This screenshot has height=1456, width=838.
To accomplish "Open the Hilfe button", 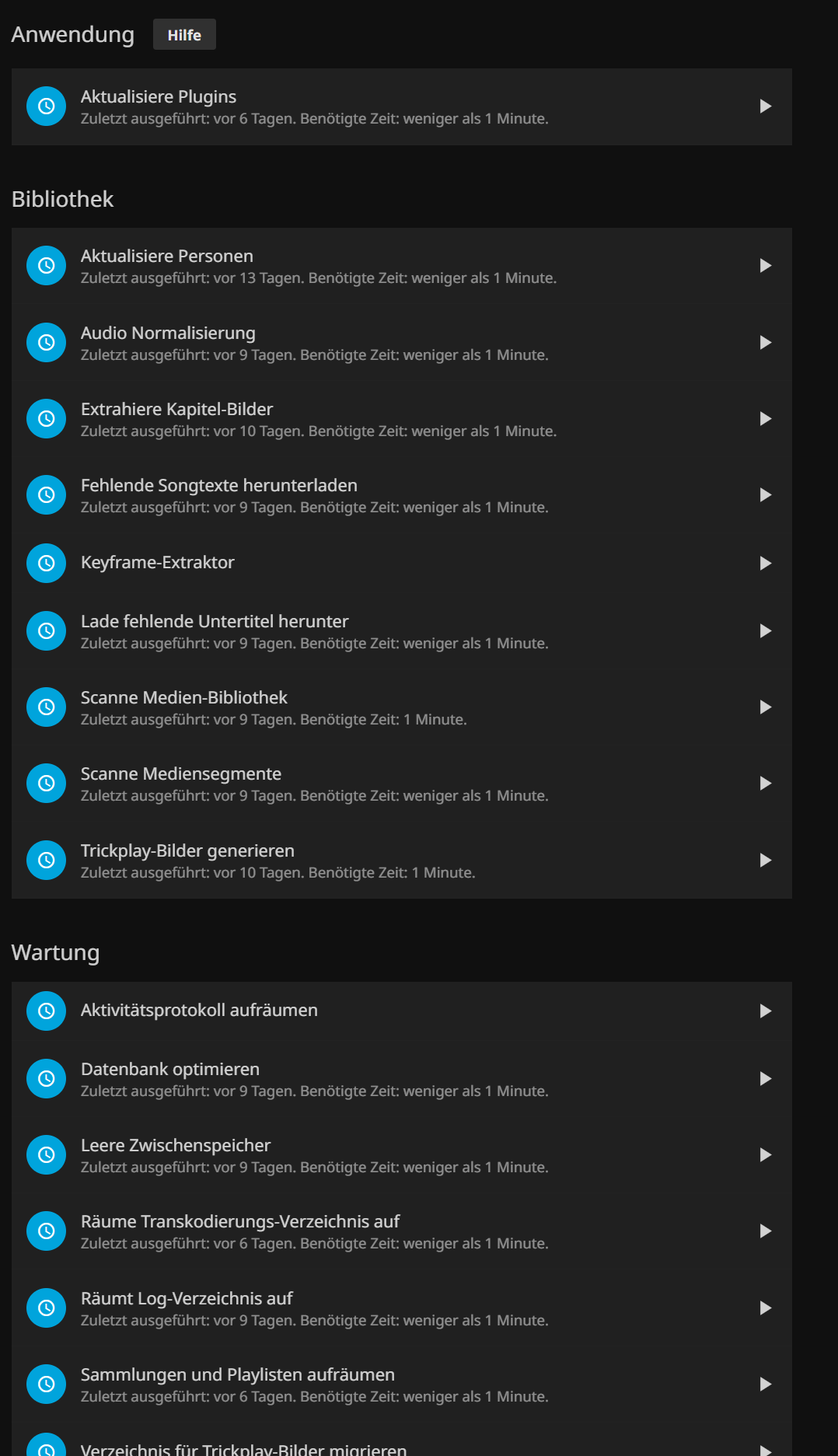I will 184,35.
